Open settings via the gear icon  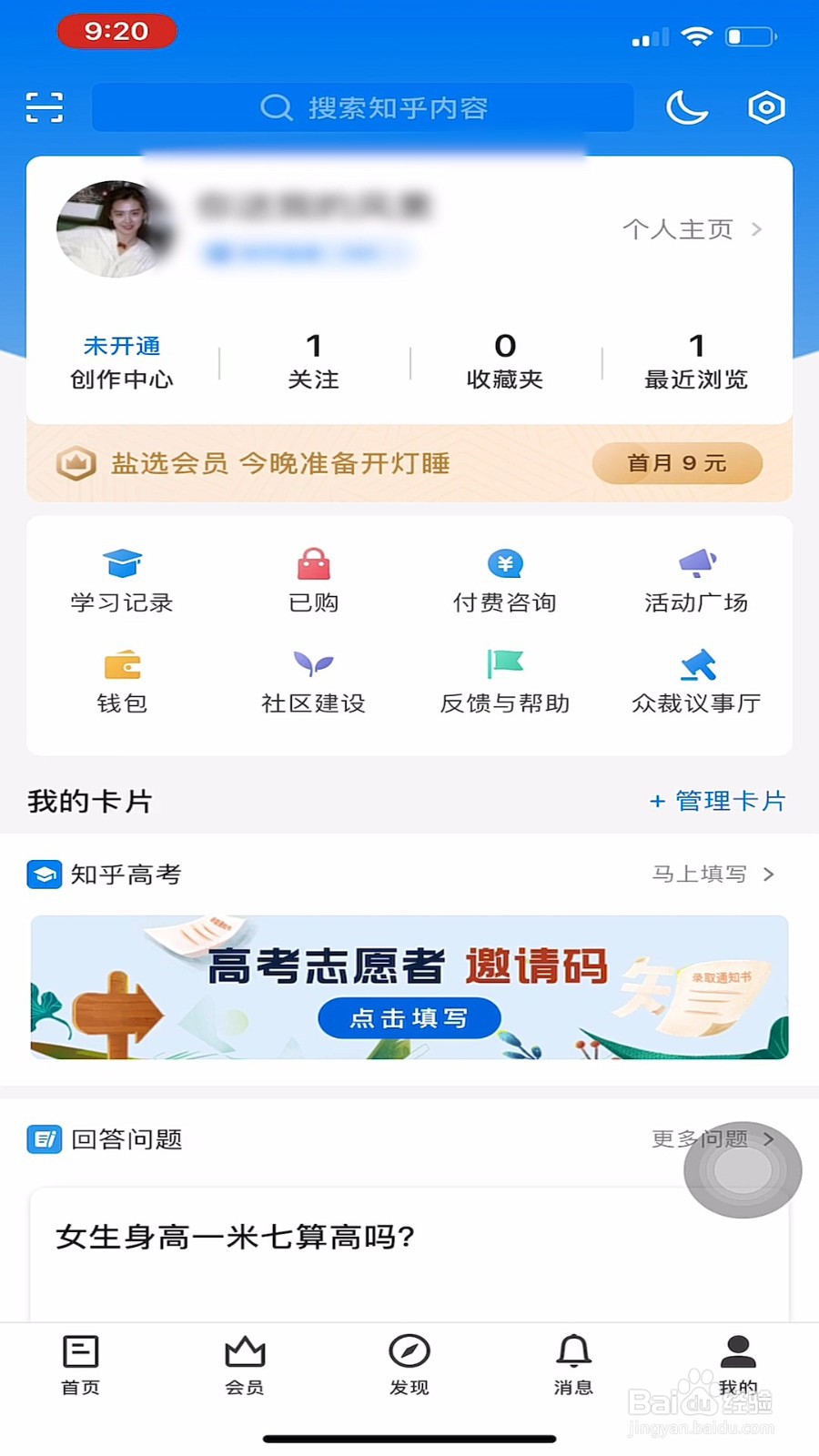click(x=765, y=106)
